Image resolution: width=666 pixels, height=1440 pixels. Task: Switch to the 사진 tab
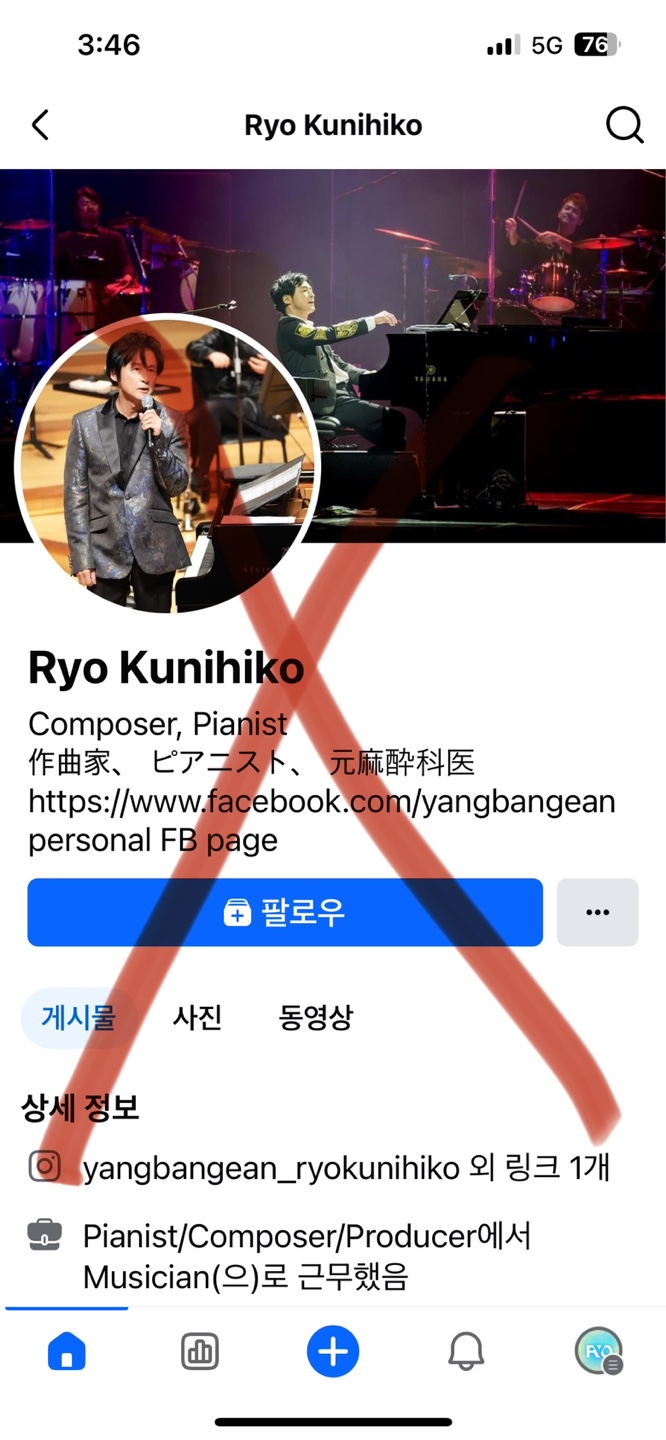click(x=197, y=1018)
